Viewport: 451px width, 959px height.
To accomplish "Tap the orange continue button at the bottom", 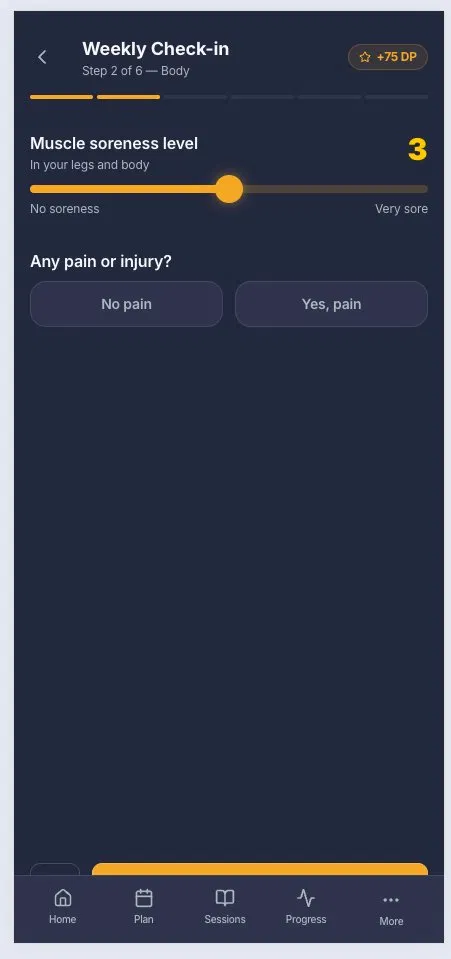I will 259,869.
